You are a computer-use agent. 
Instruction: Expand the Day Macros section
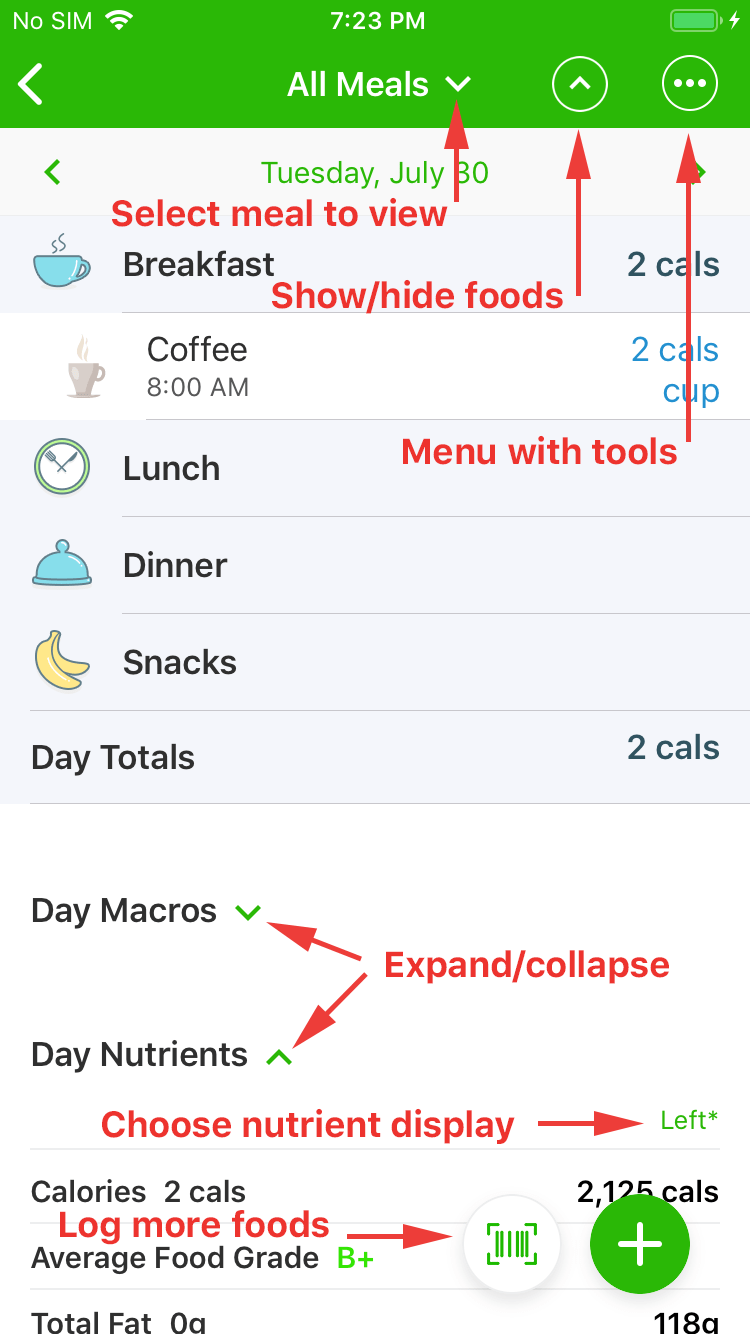(x=248, y=912)
